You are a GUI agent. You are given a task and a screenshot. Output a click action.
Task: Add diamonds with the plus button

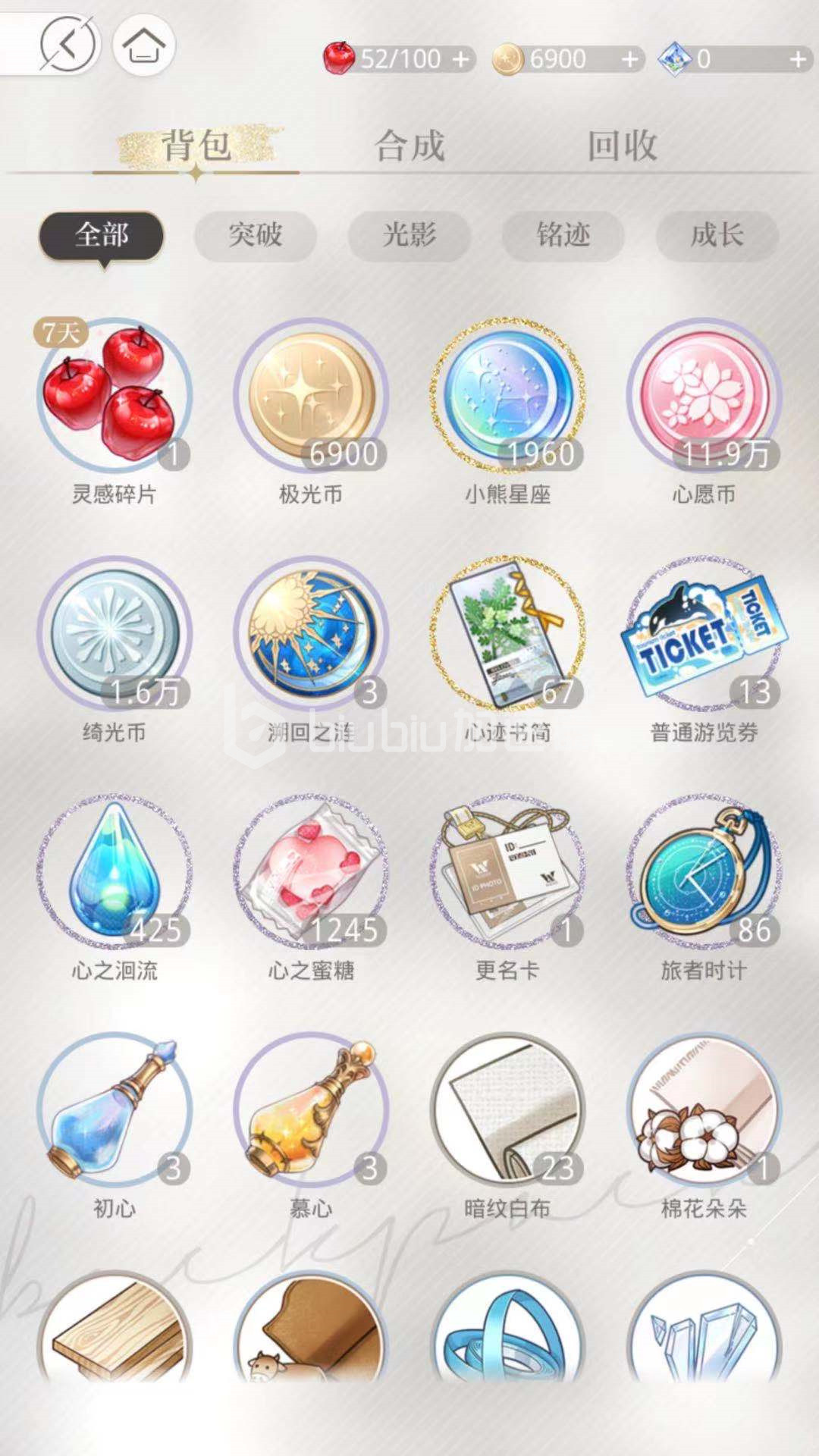(x=798, y=59)
